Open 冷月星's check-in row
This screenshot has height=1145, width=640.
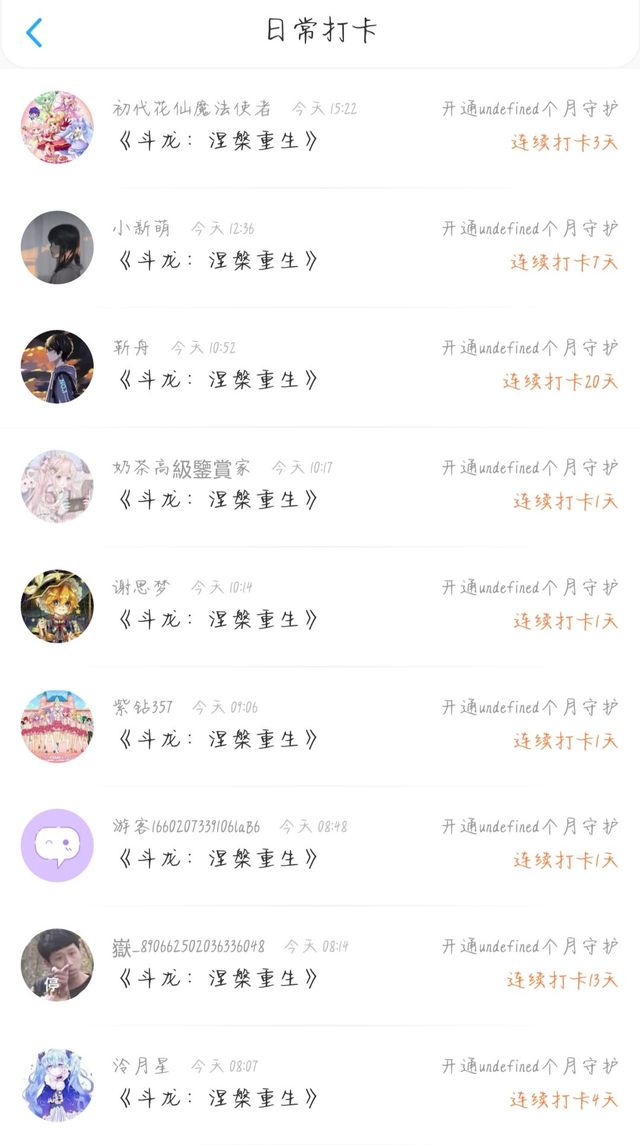[320, 1085]
